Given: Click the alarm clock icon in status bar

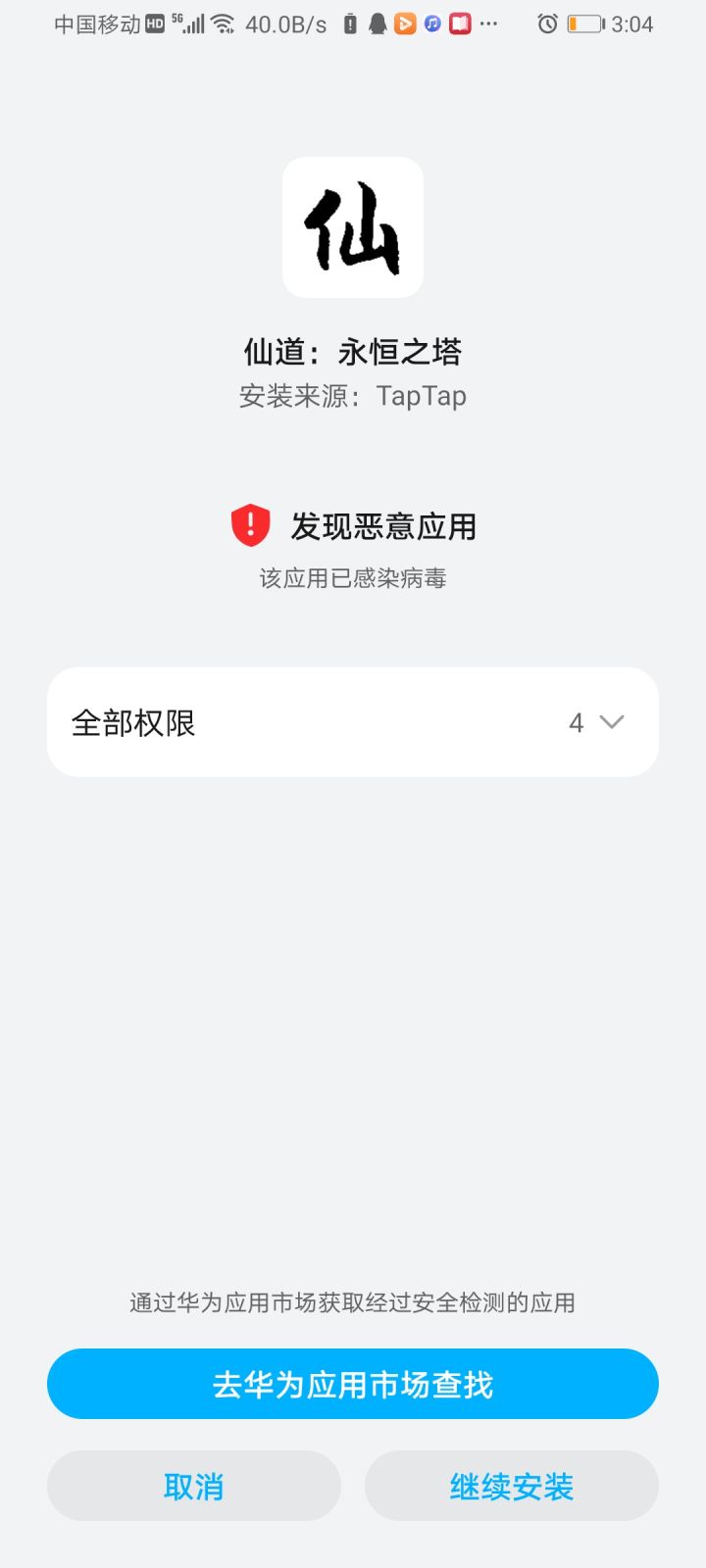Looking at the screenshot, I should [x=549, y=24].
